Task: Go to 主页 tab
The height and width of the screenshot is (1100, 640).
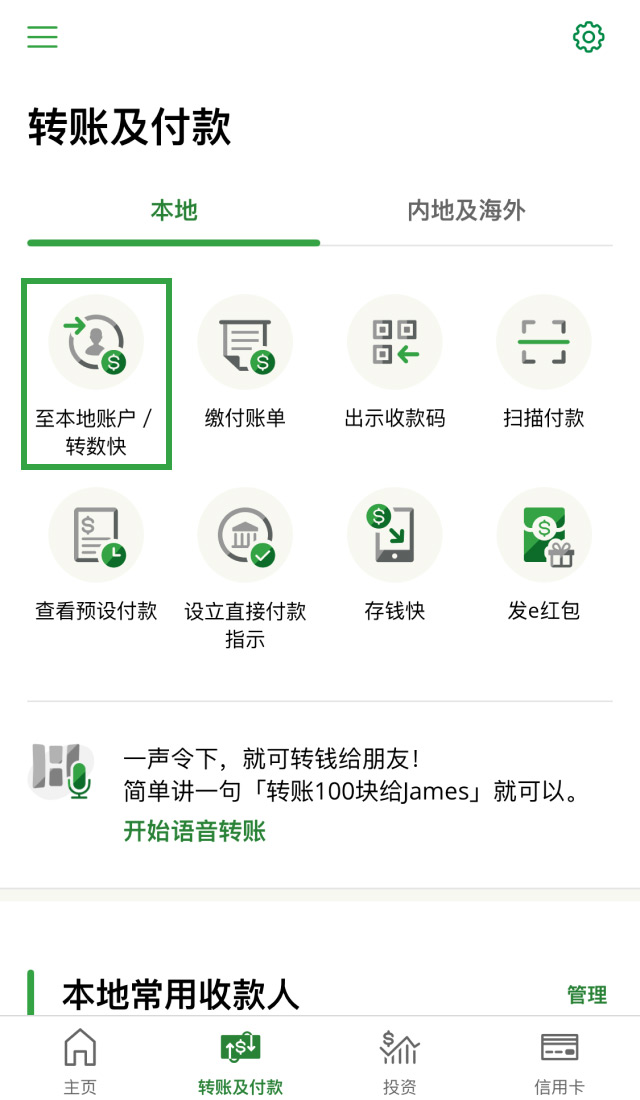Action: [x=80, y=1062]
